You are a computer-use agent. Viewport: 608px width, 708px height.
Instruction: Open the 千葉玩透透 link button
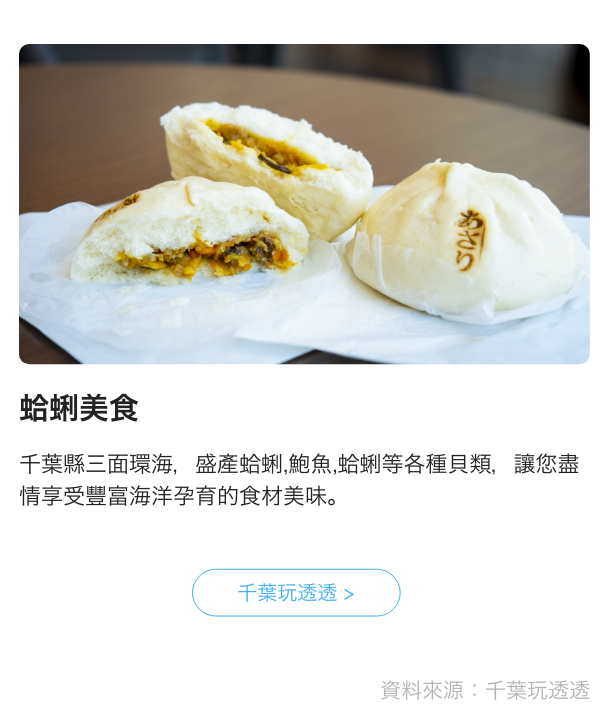tap(296, 593)
